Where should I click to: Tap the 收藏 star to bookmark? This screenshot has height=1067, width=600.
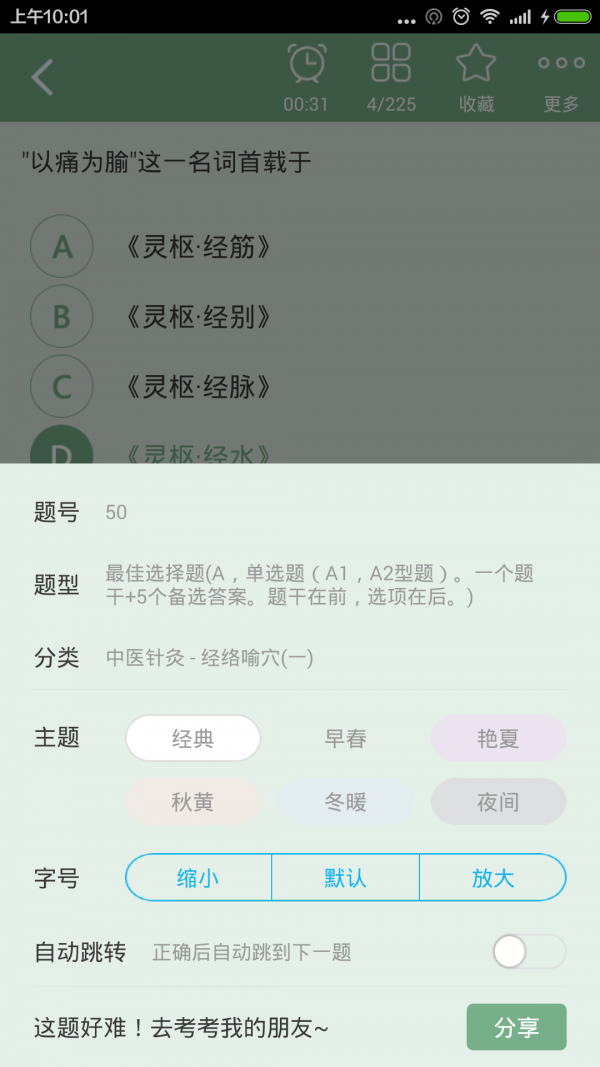point(476,77)
